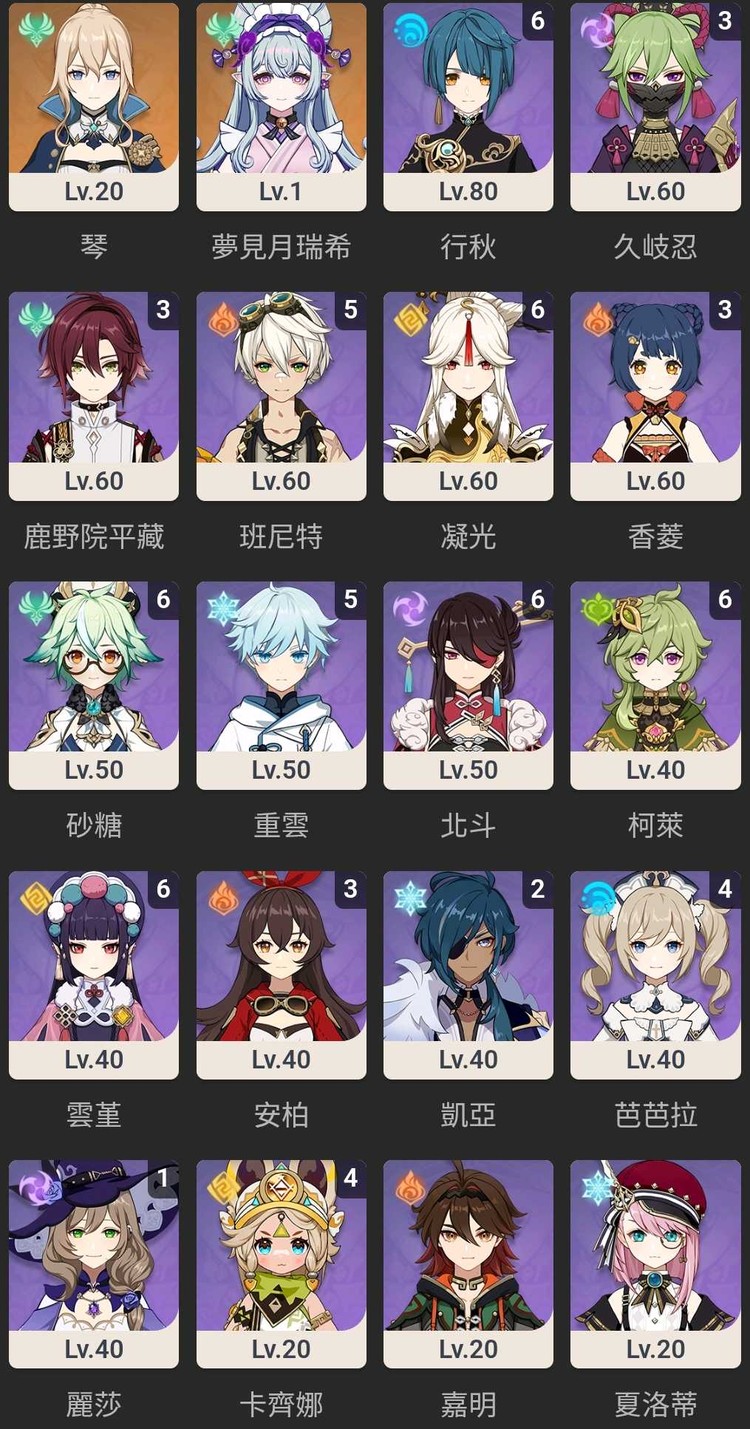This screenshot has height=1429, width=750.
Task: Click the character name 鹿野院平藏
Action: point(93,537)
